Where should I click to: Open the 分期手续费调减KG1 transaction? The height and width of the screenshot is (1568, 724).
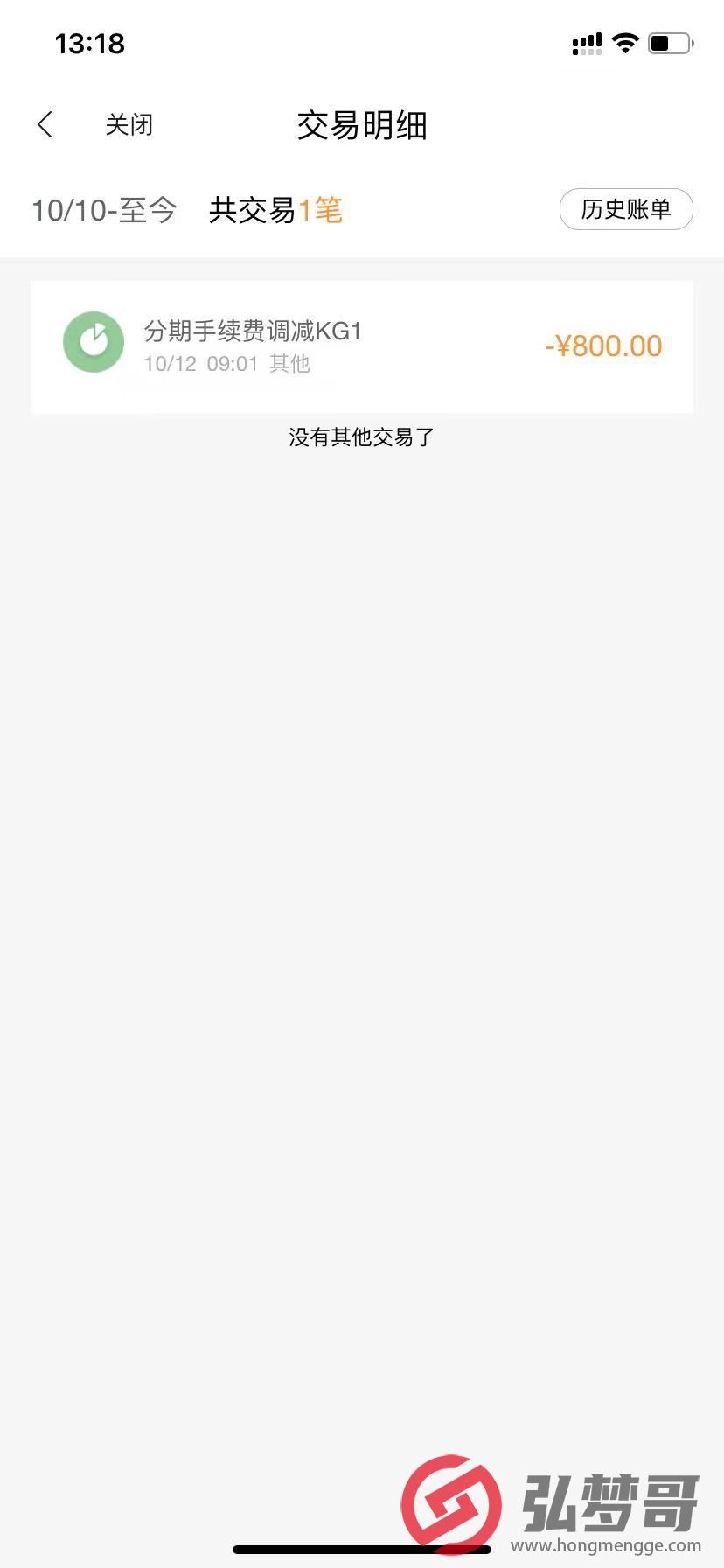[362, 346]
